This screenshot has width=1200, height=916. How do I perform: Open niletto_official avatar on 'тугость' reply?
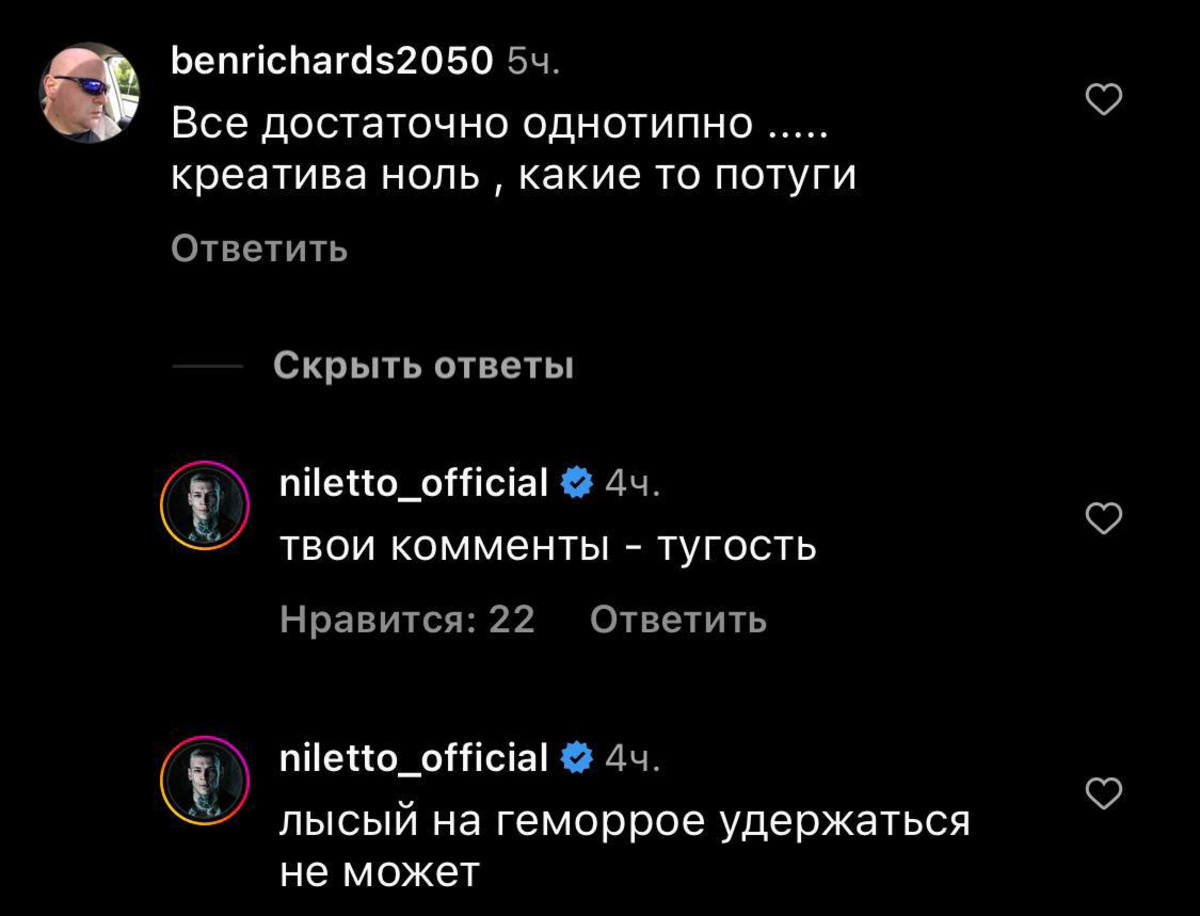[x=204, y=506]
